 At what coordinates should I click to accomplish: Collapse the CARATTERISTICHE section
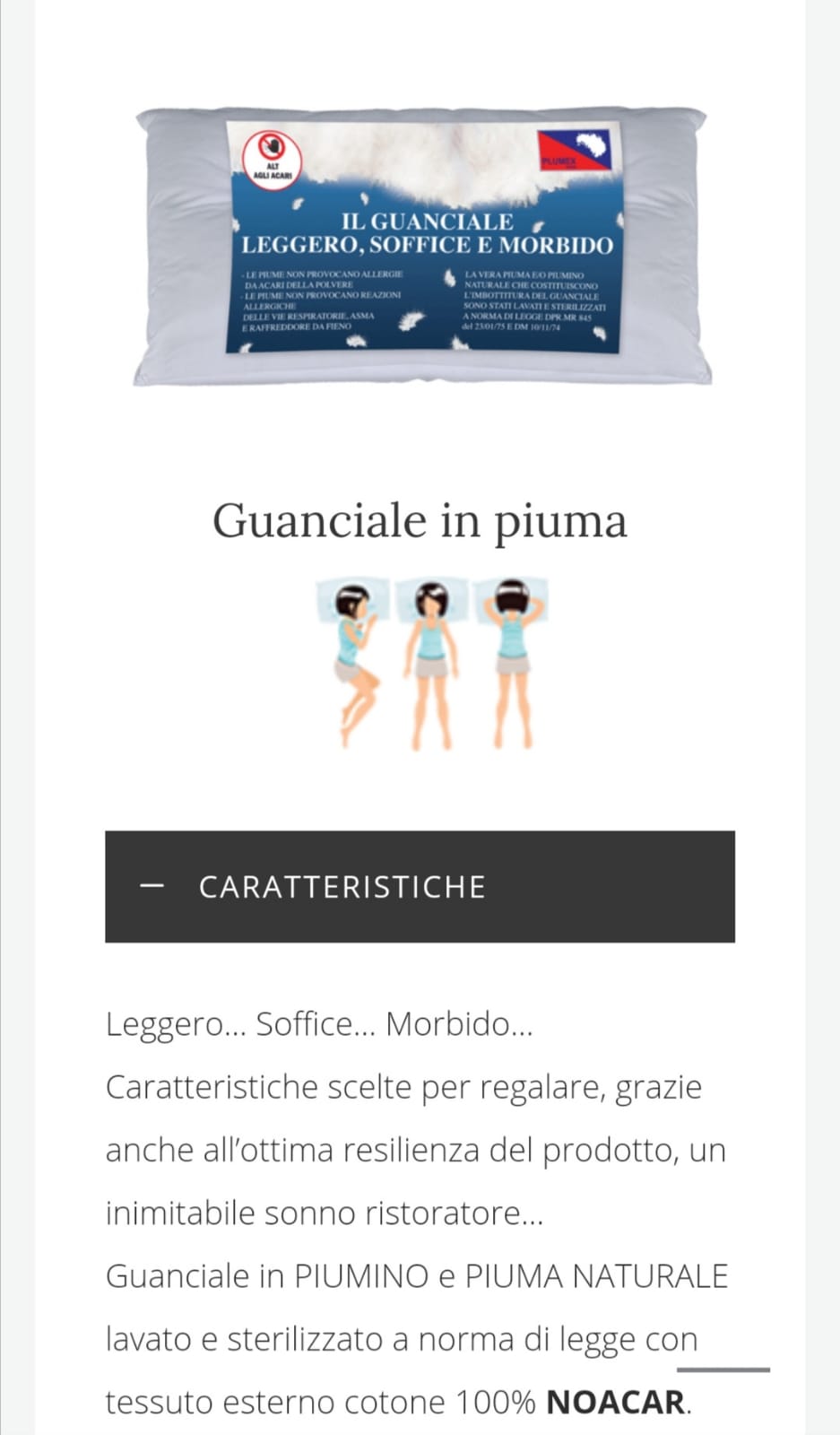click(x=420, y=886)
